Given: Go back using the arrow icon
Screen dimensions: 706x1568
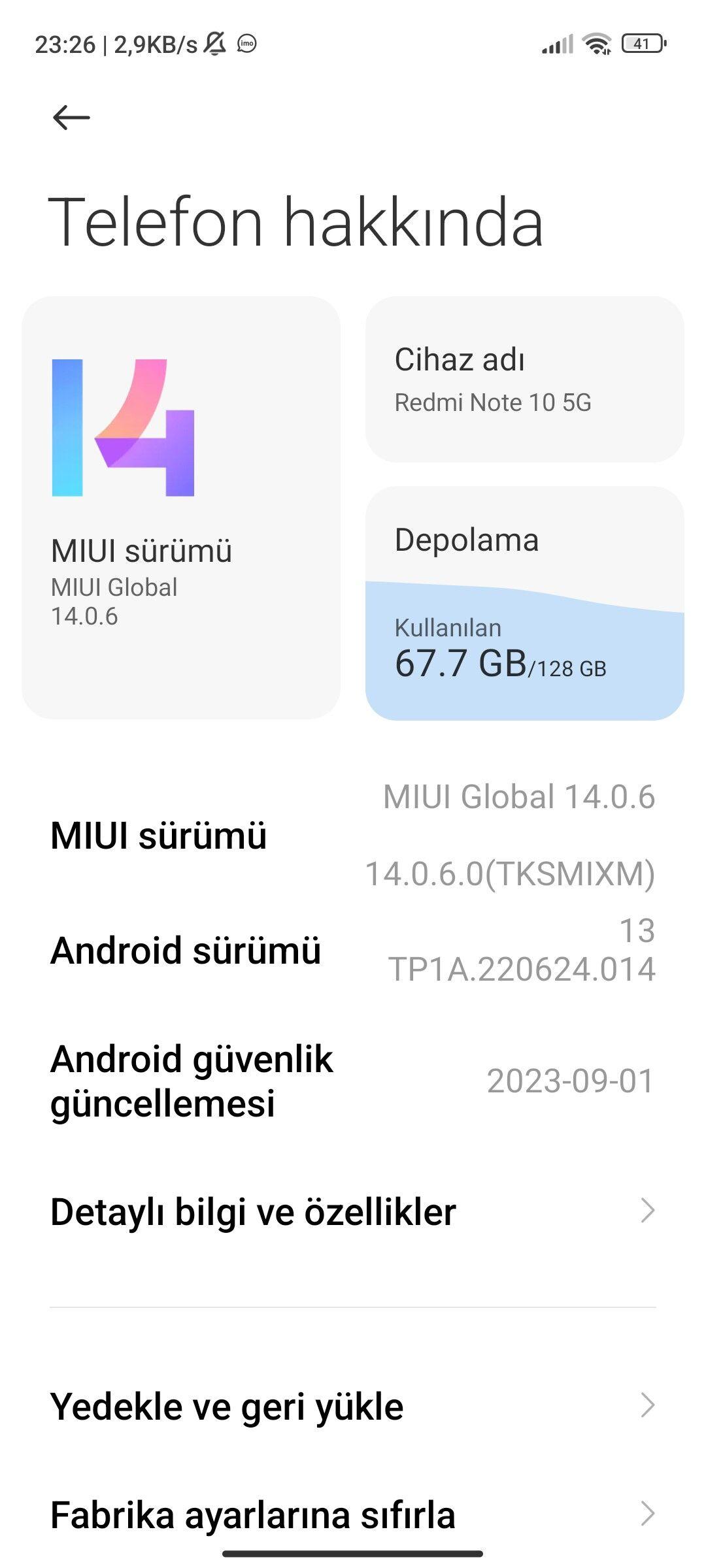Looking at the screenshot, I should click(x=71, y=118).
